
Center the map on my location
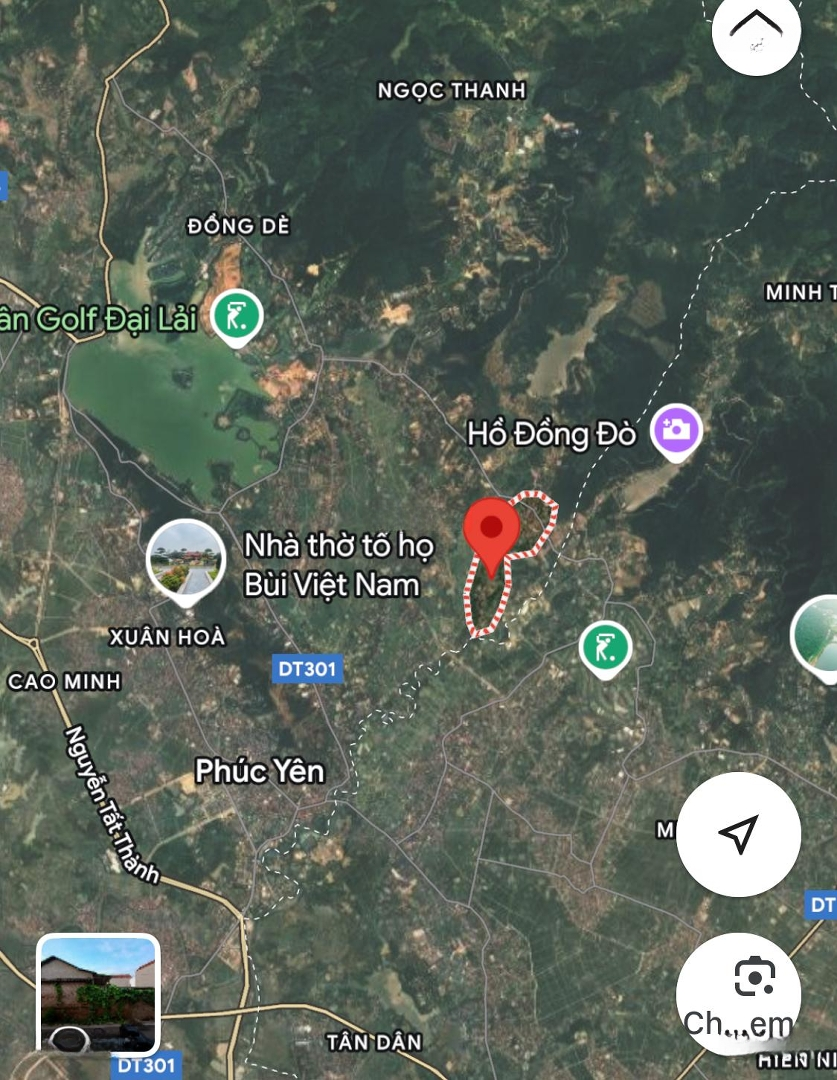click(738, 834)
